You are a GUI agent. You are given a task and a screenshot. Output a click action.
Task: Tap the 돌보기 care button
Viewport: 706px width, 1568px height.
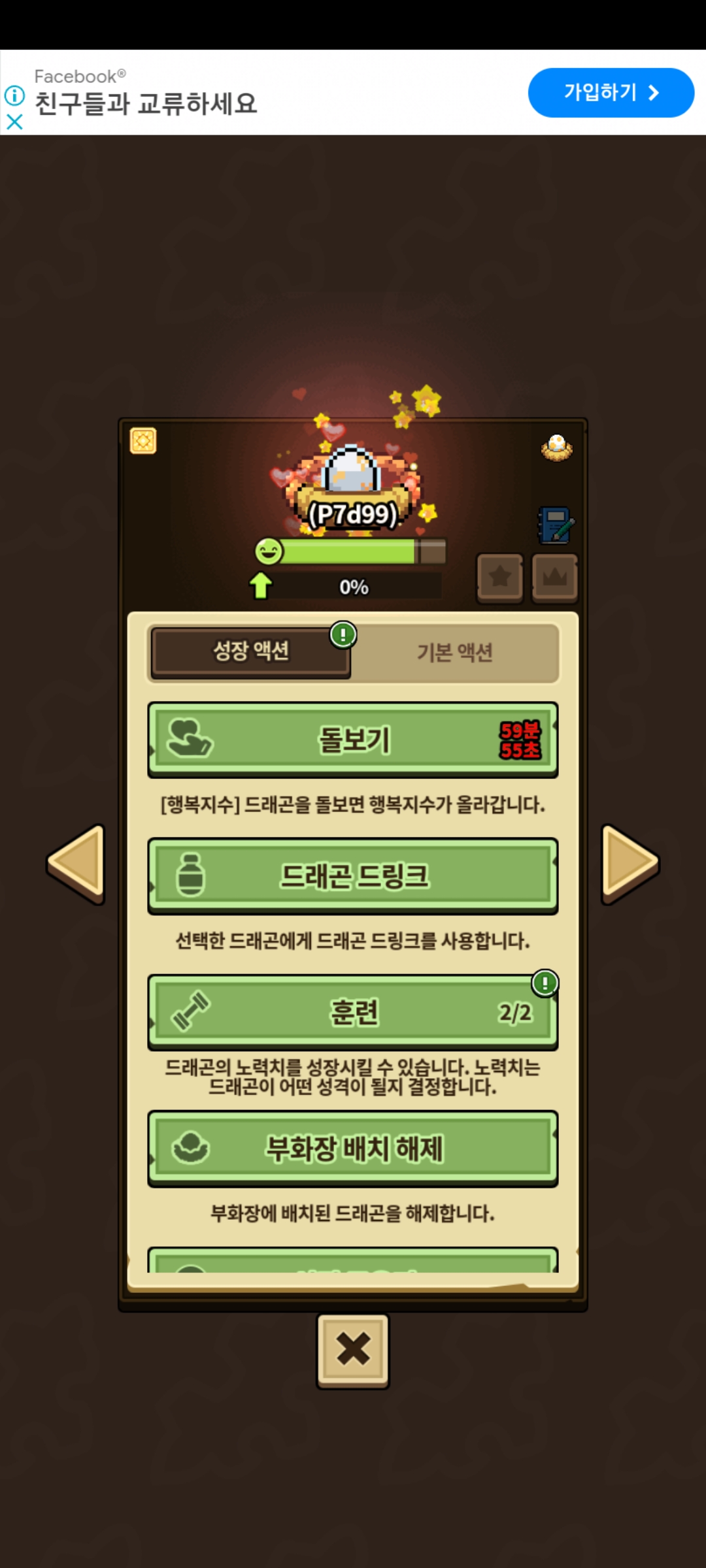tap(353, 740)
